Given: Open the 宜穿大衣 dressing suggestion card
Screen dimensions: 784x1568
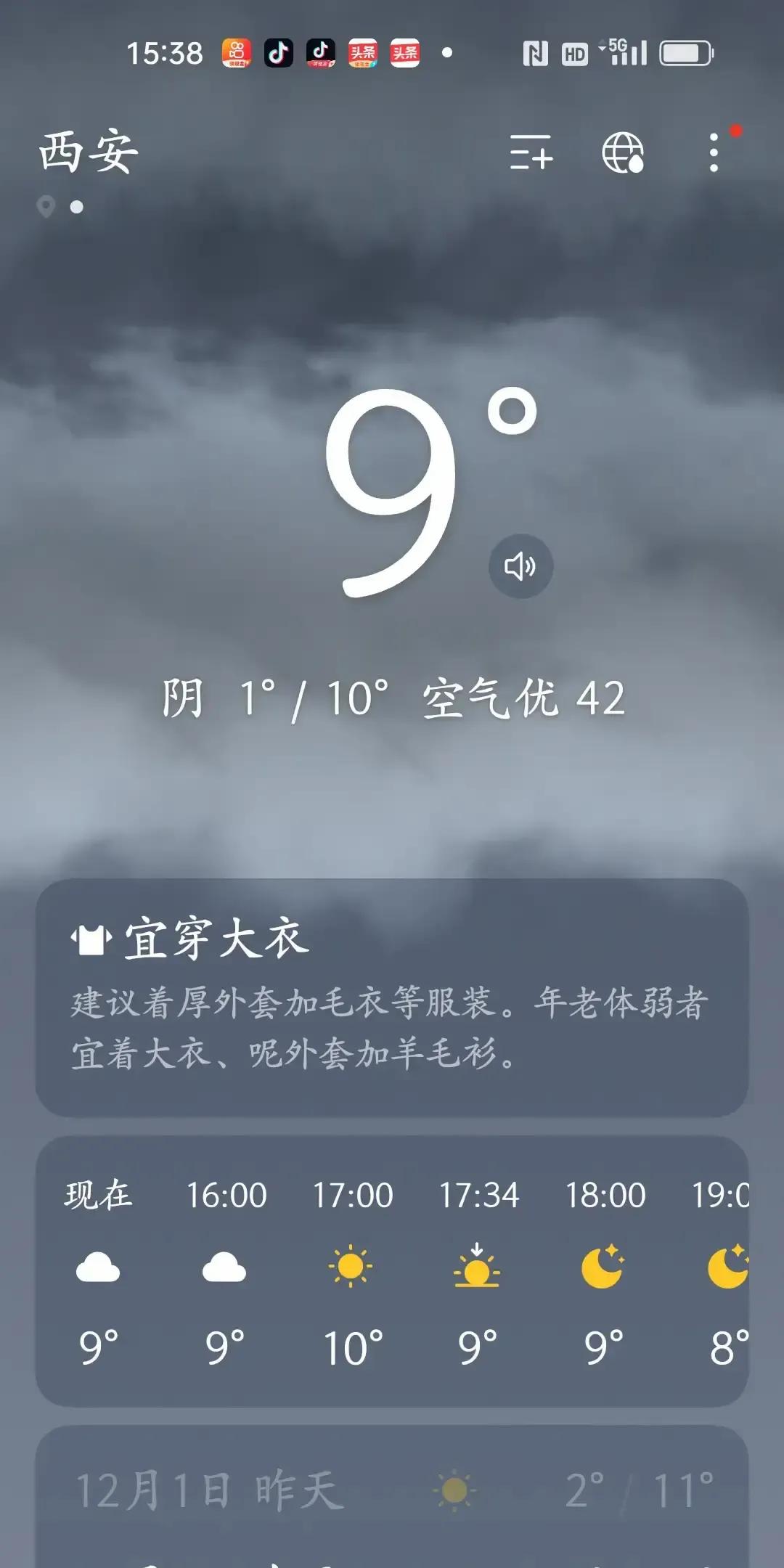Looking at the screenshot, I should click(392, 1009).
